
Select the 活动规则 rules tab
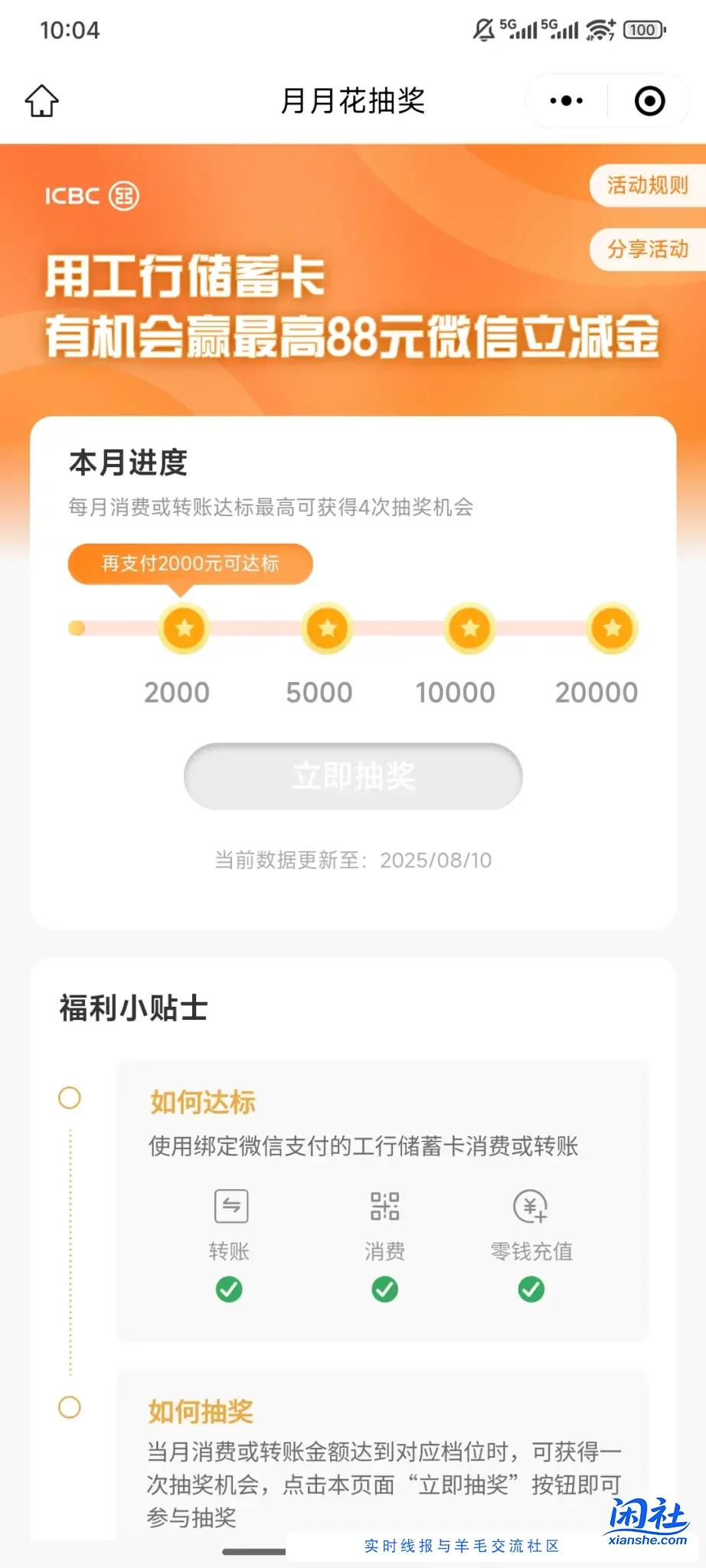647,186
